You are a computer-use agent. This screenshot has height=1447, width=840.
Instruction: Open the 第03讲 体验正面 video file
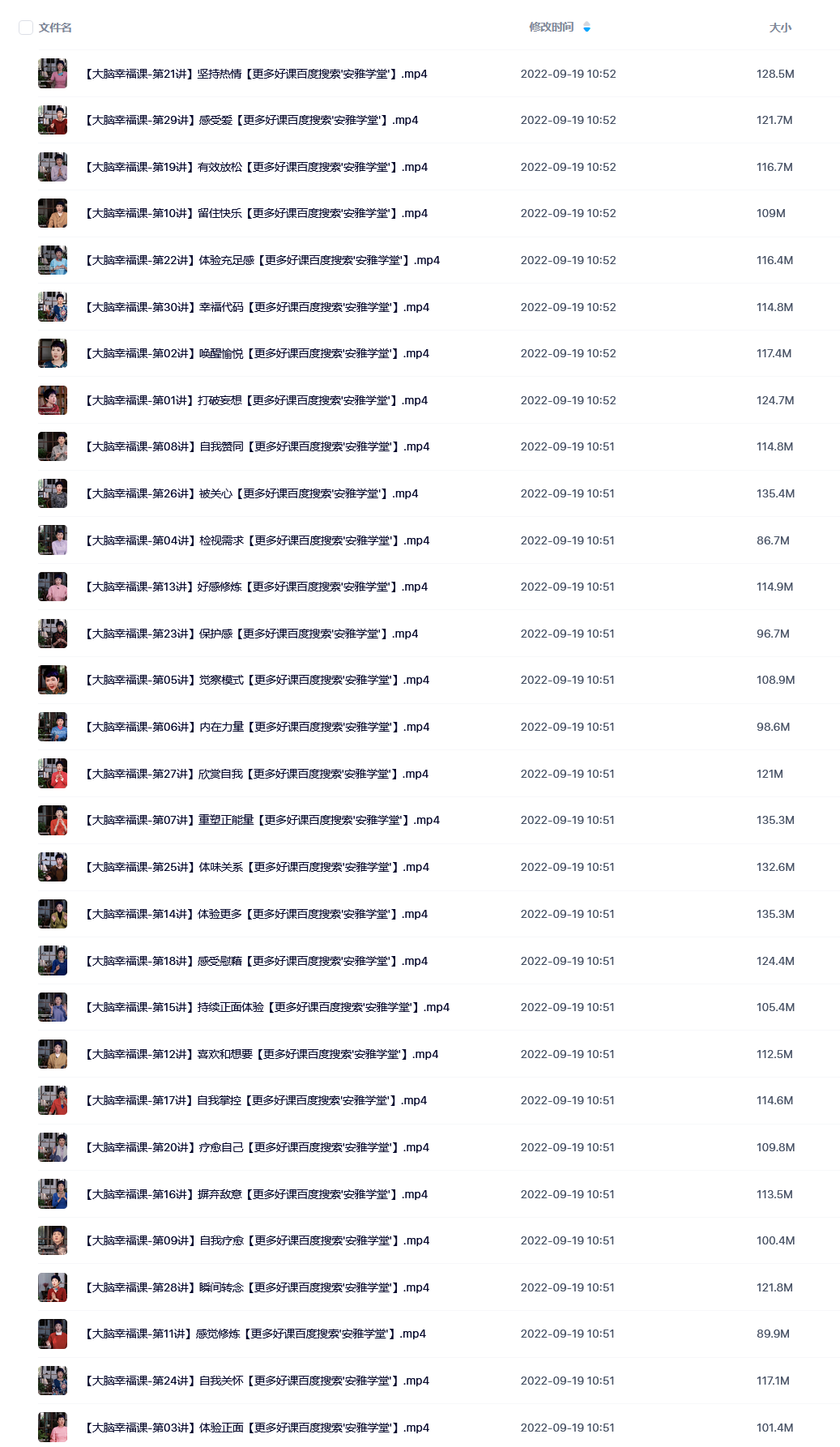tap(257, 1428)
